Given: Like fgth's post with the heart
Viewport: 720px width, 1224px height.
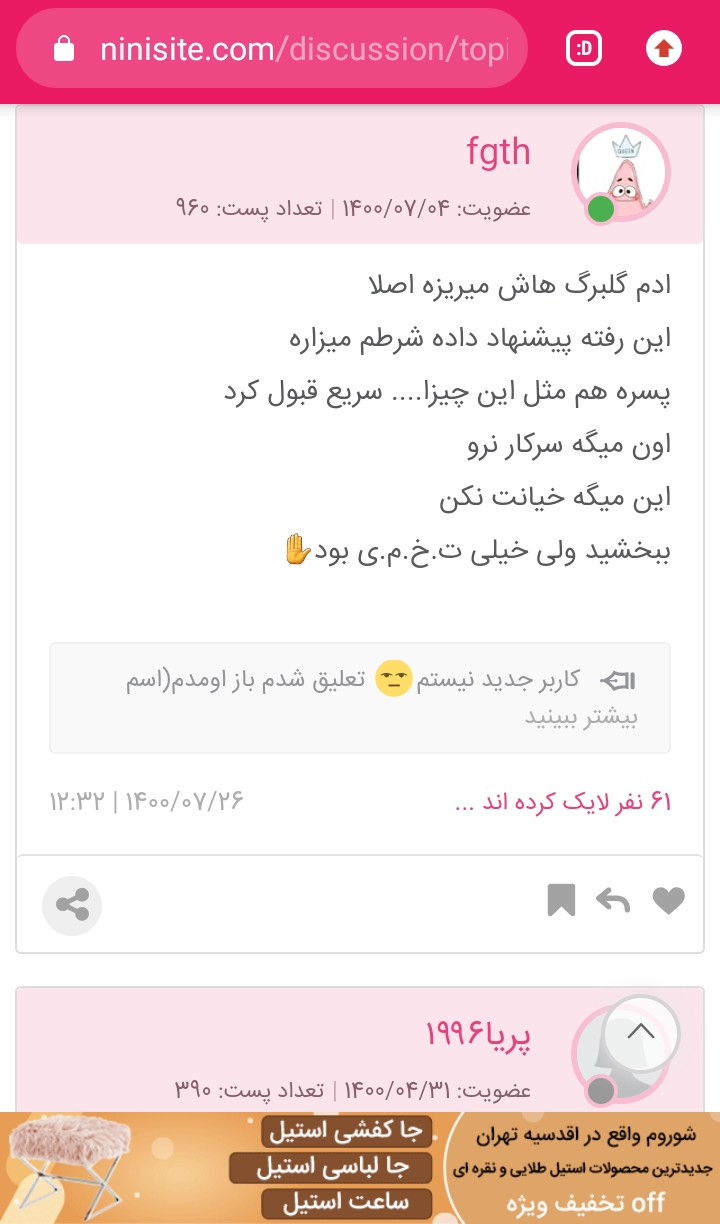Looking at the screenshot, I should pyautogui.click(x=668, y=901).
